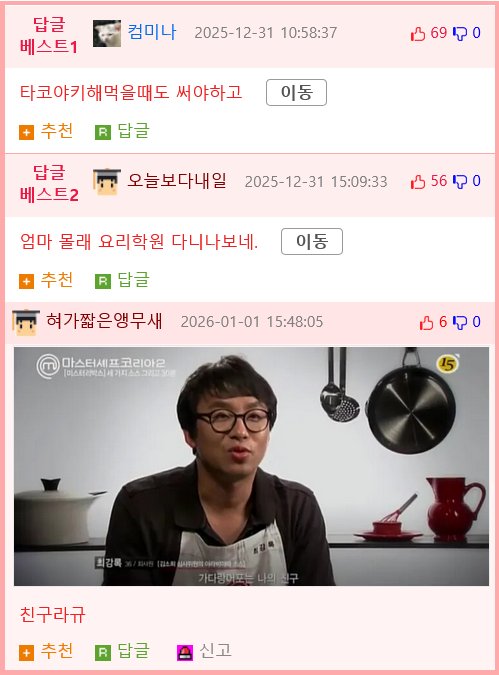Open the image in the 친구라규 comment

coord(251,466)
